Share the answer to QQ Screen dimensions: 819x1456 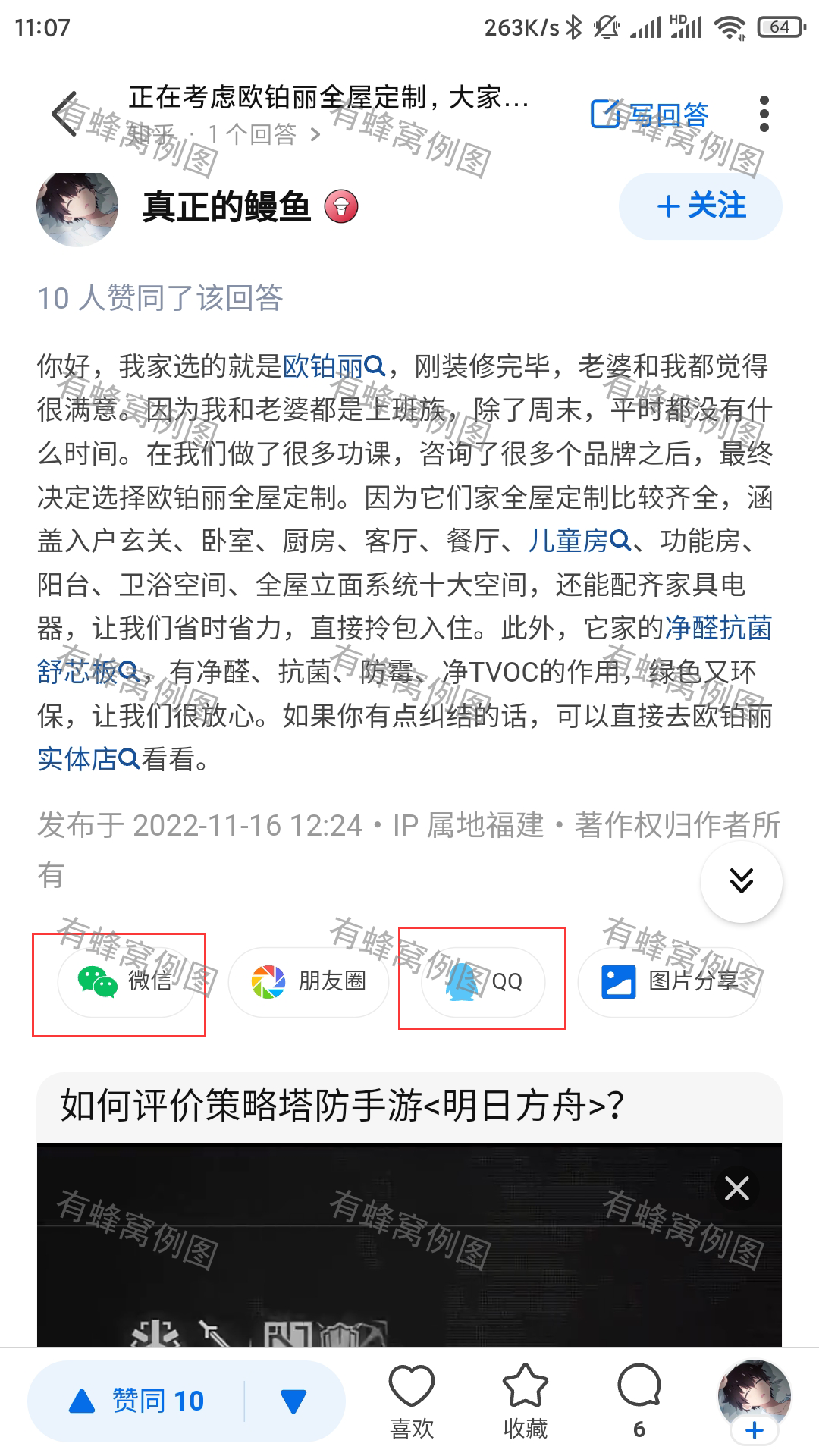483,981
